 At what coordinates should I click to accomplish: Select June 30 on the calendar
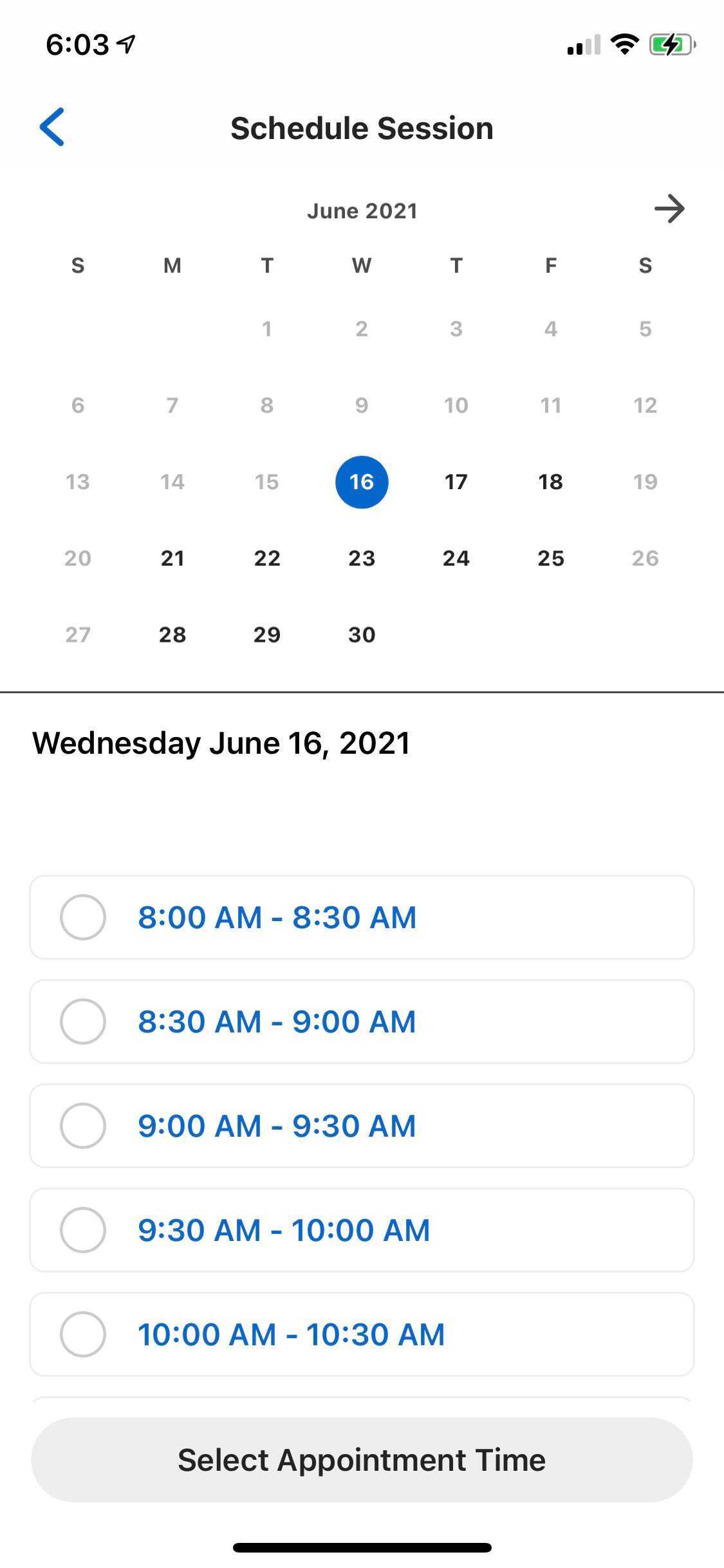pyautogui.click(x=362, y=635)
